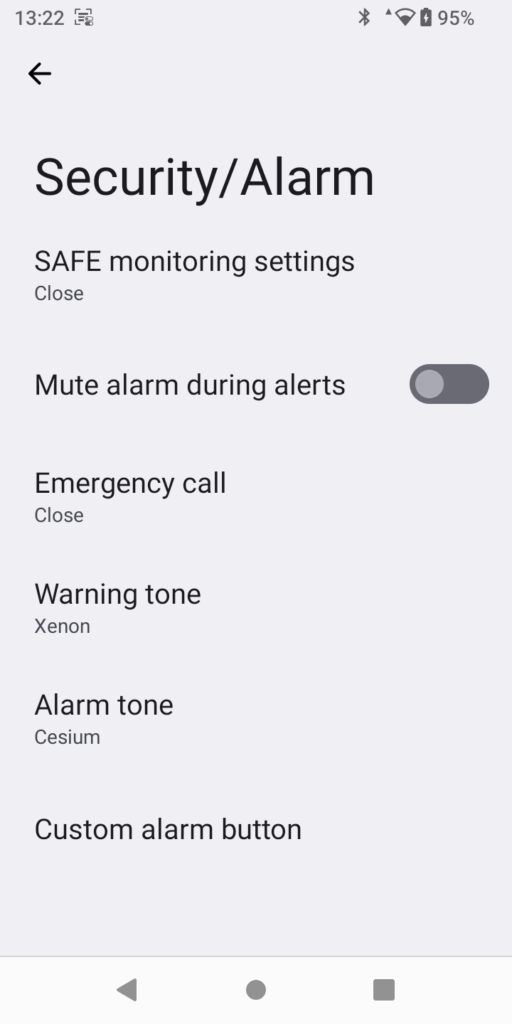The width and height of the screenshot is (512, 1024).
Task: Select the Alarm tone row
Action: [x=256, y=719]
